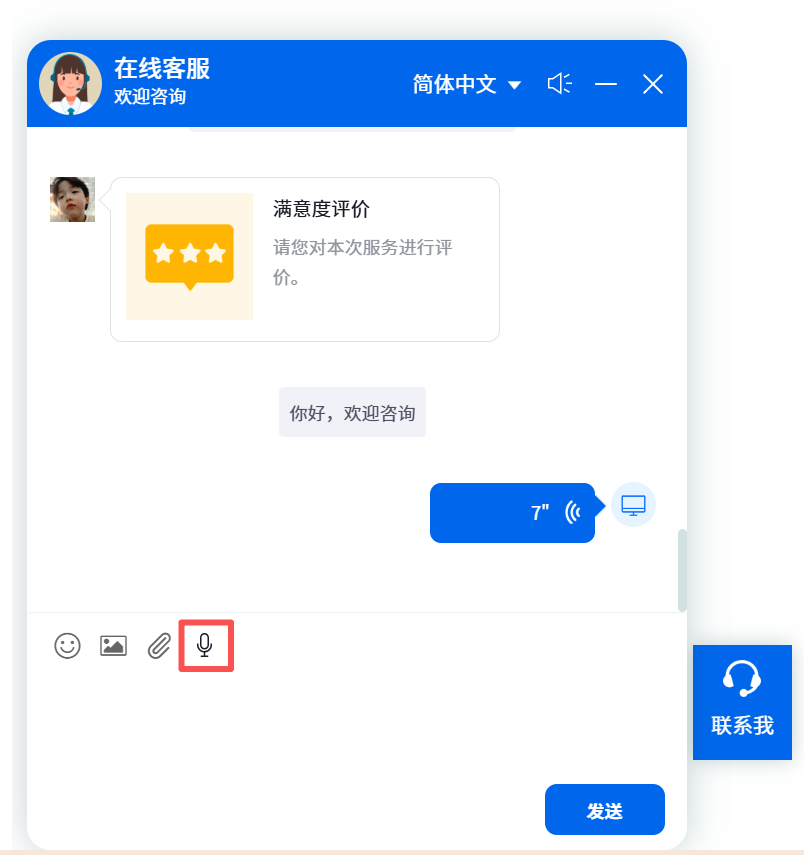The image size is (804, 855).
Task: Tap the 联系我 contact button
Action: [742, 702]
